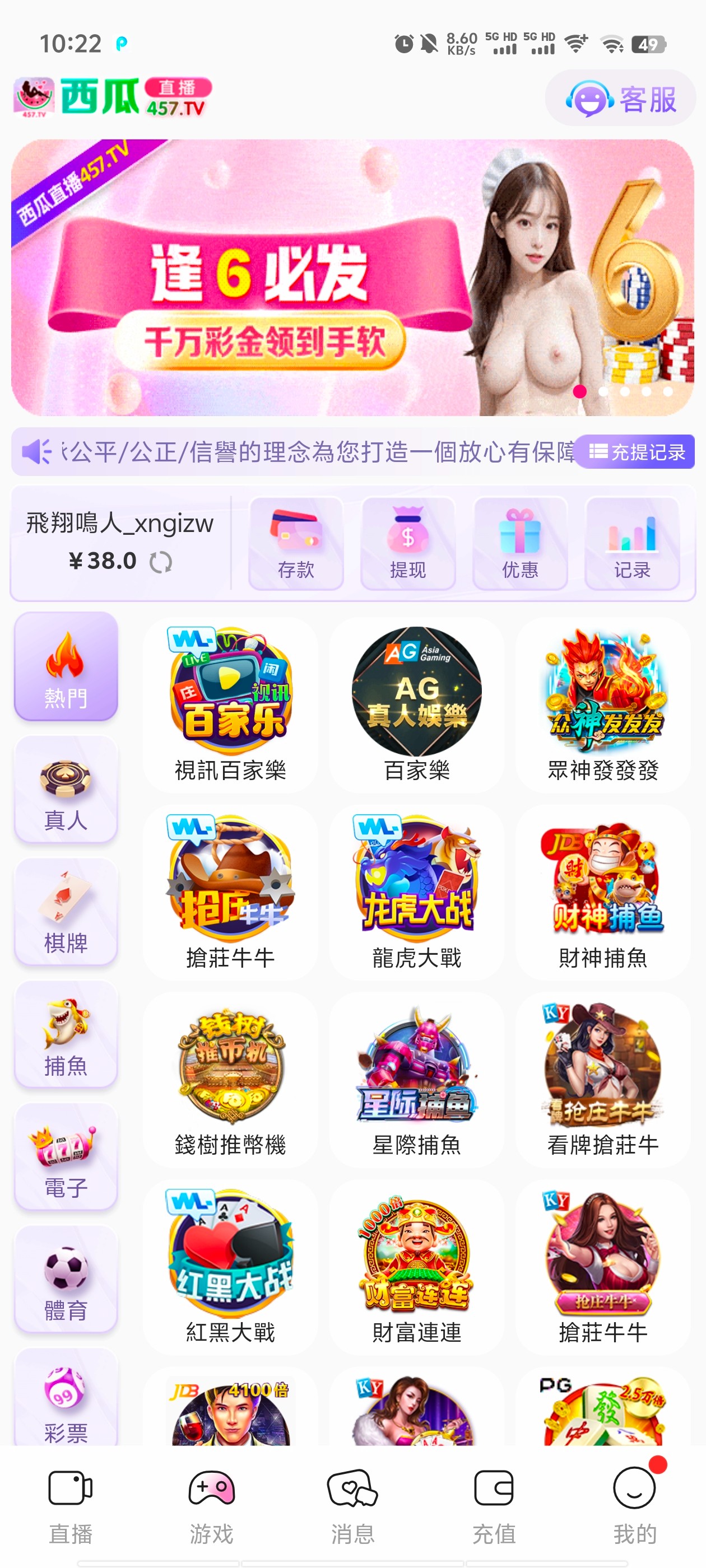Screen dimensions: 706x1568
Task: Switch to the 體育 category
Action: point(66,1280)
